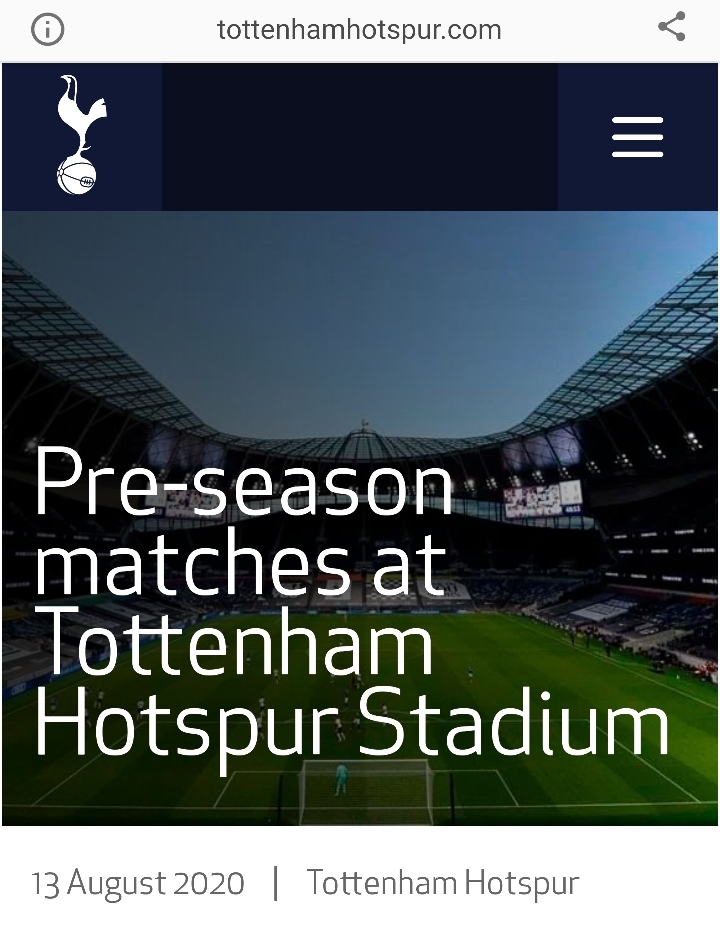The image size is (720, 930).
Task: View site info via the info icon
Action: (47, 30)
